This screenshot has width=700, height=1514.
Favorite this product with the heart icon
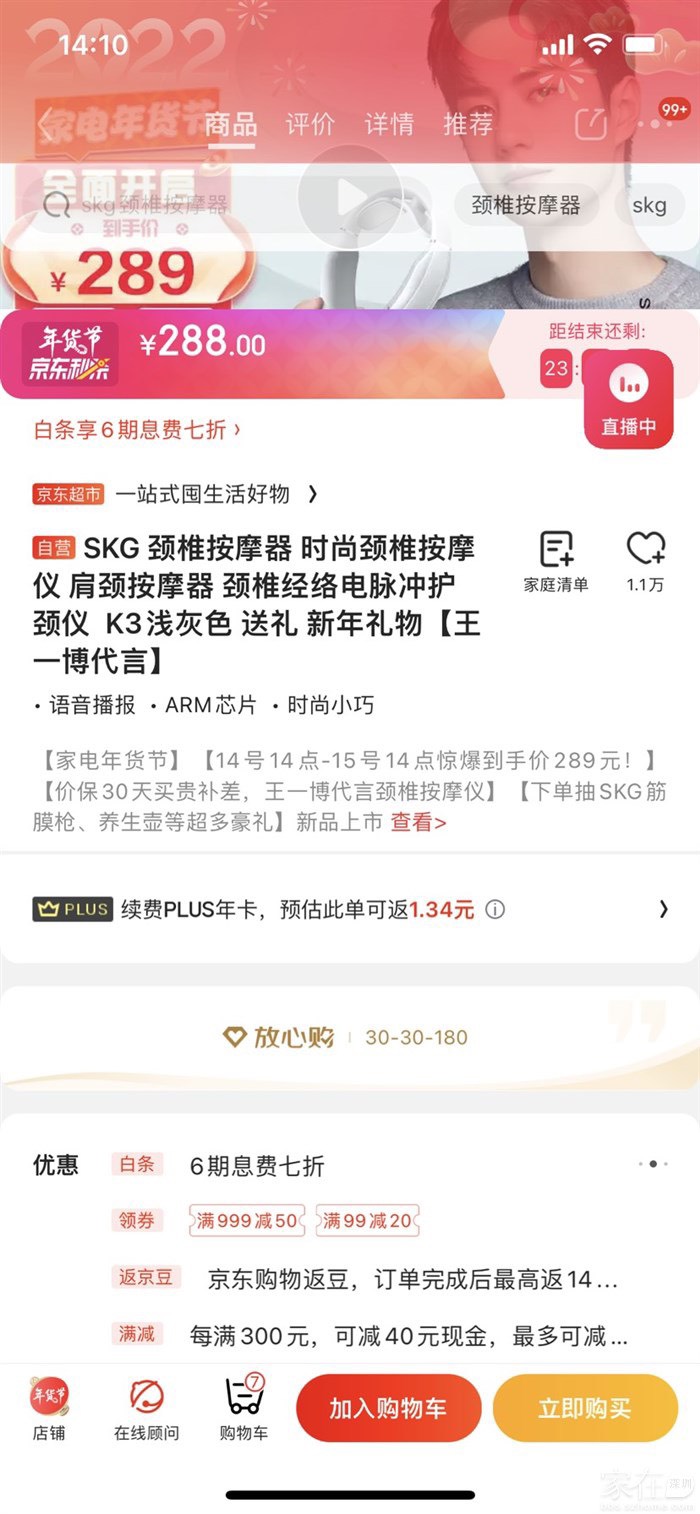coord(645,562)
